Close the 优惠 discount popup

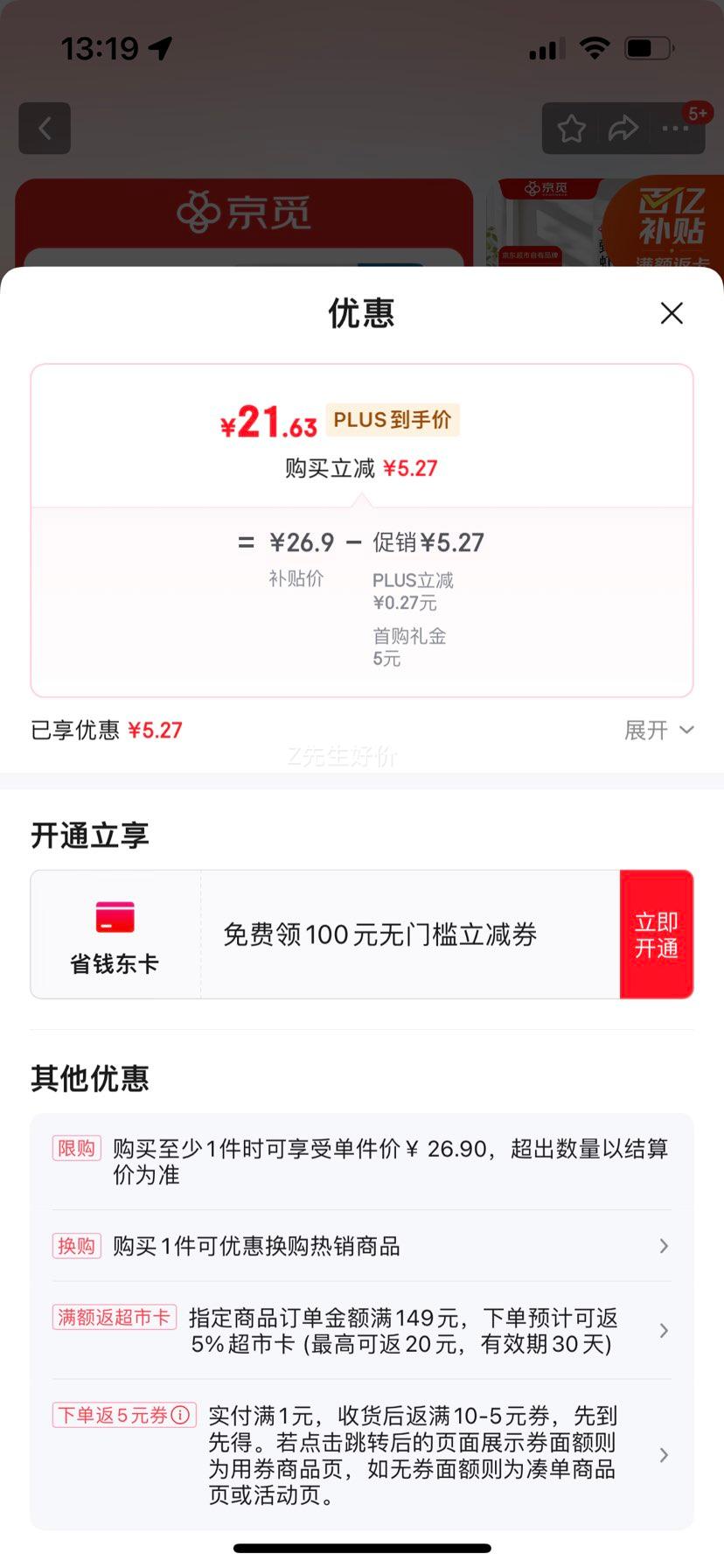click(672, 312)
